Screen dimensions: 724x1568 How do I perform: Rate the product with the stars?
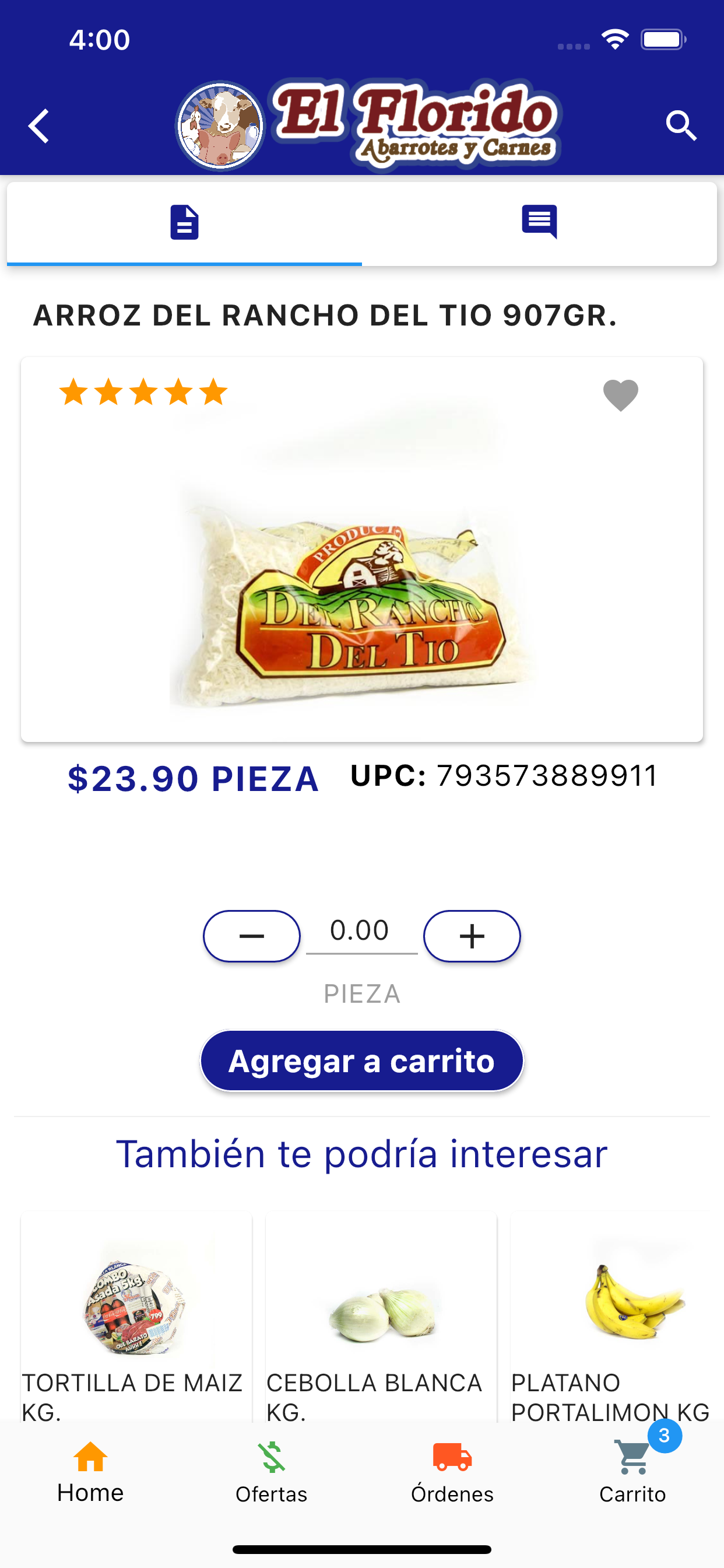click(x=143, y=392)
